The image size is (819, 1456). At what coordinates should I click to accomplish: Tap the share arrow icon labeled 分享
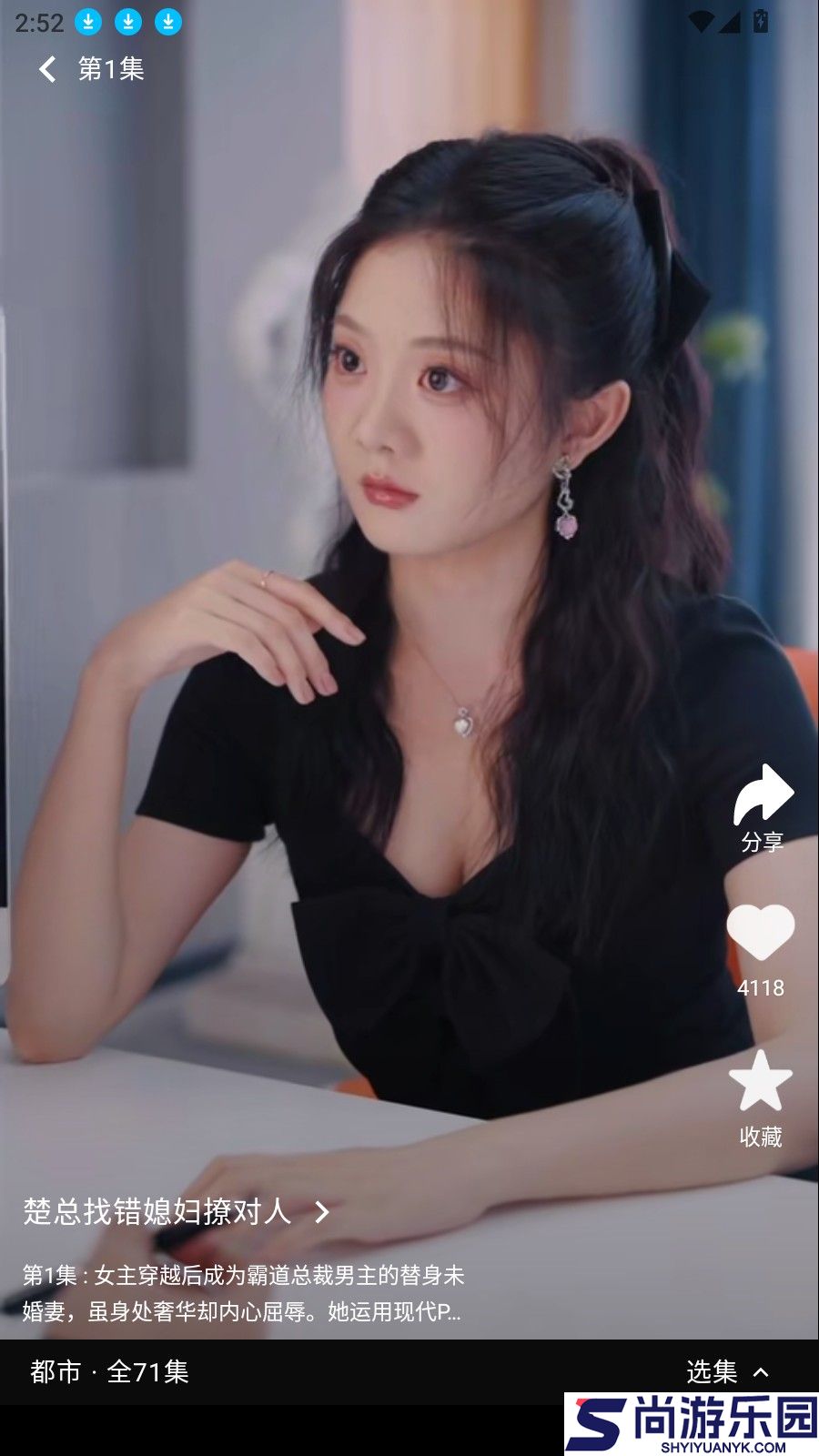pyautogui.click(x=764, y=796)
